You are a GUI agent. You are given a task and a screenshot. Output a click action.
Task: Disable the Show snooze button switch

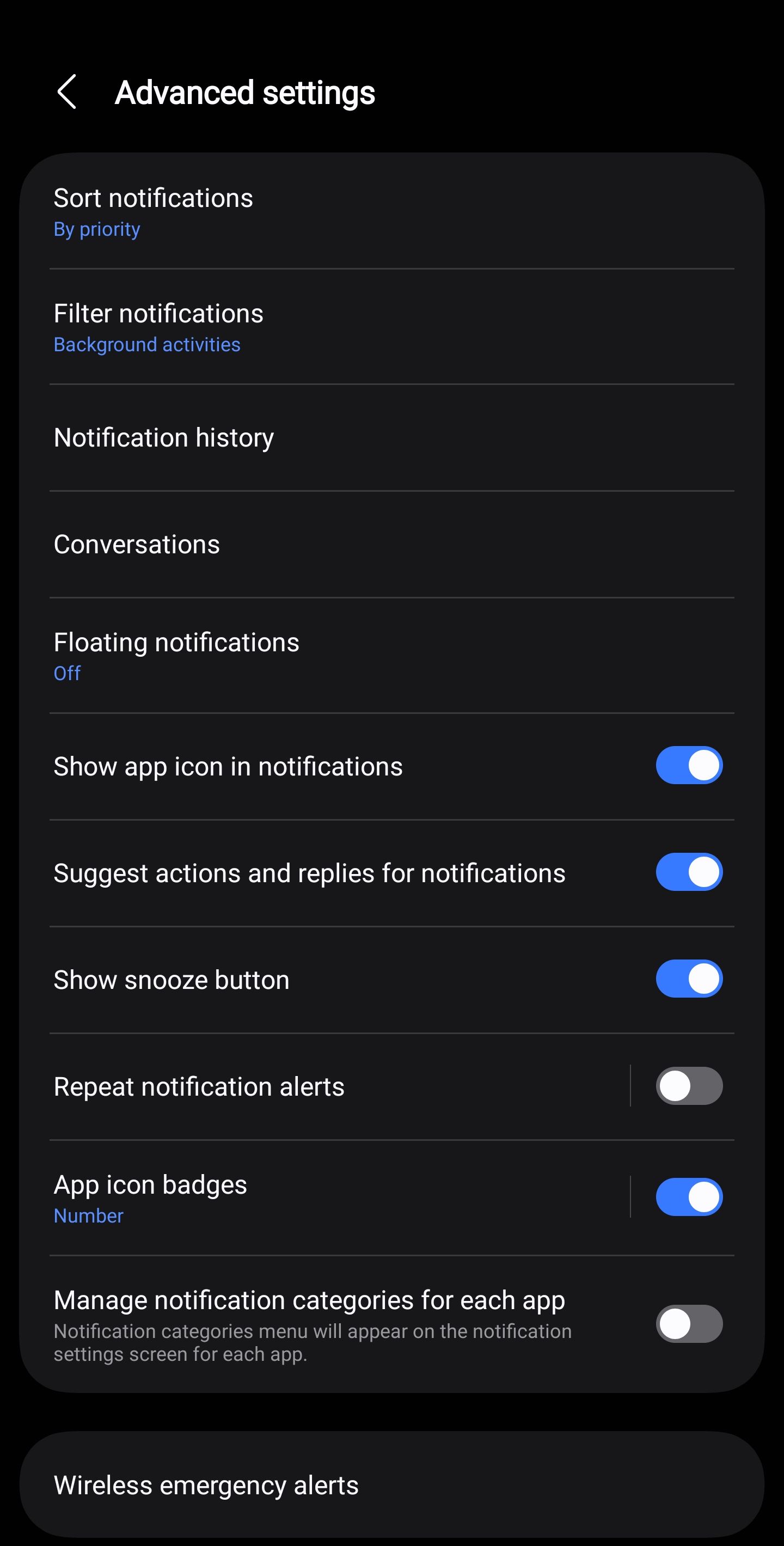[689, 978]
